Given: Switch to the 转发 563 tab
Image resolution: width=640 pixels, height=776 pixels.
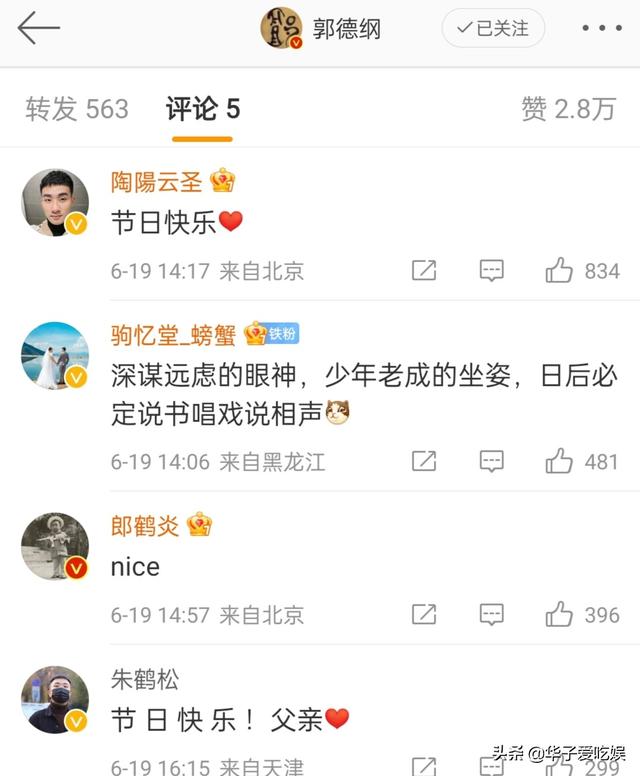Looking at the screenshot, I should 77,109.
